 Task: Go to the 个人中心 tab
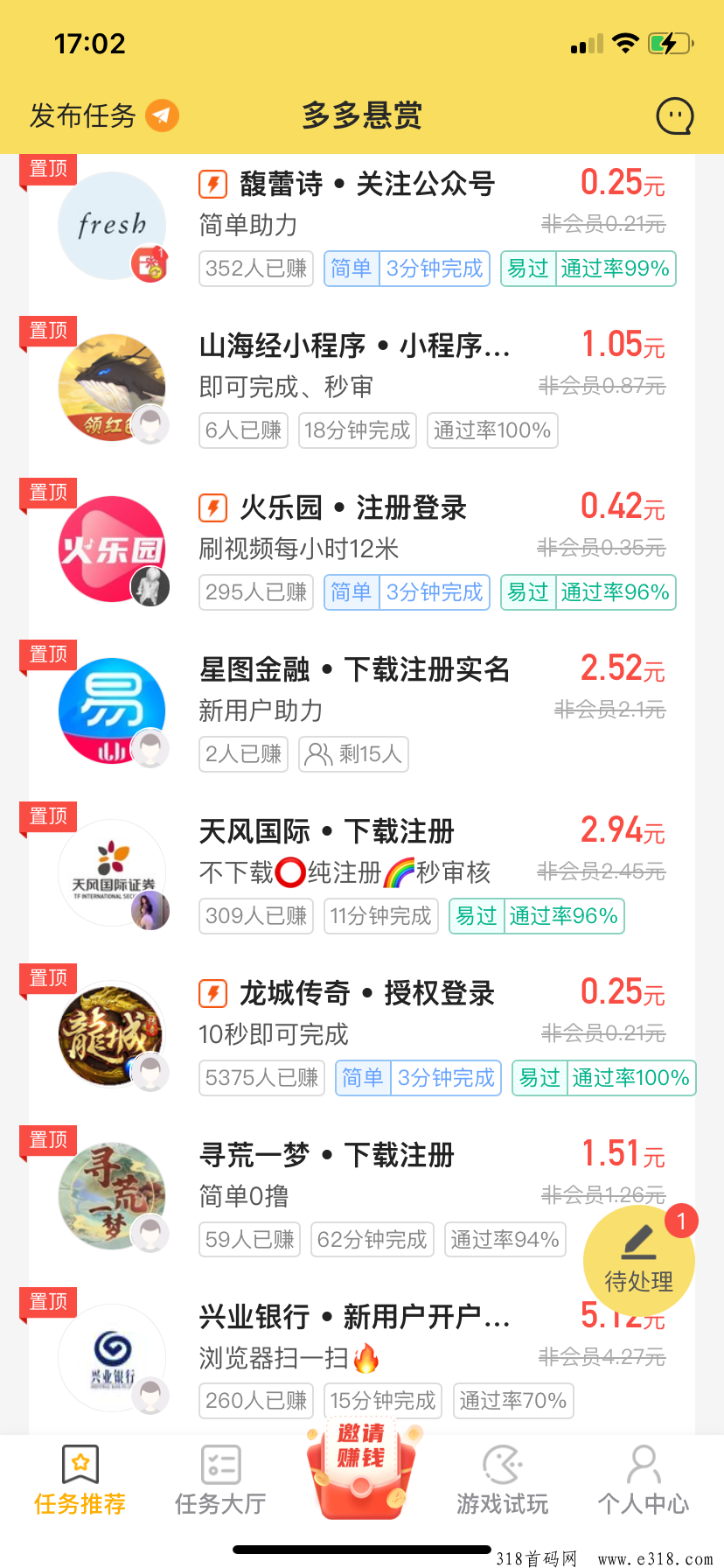644,1480
